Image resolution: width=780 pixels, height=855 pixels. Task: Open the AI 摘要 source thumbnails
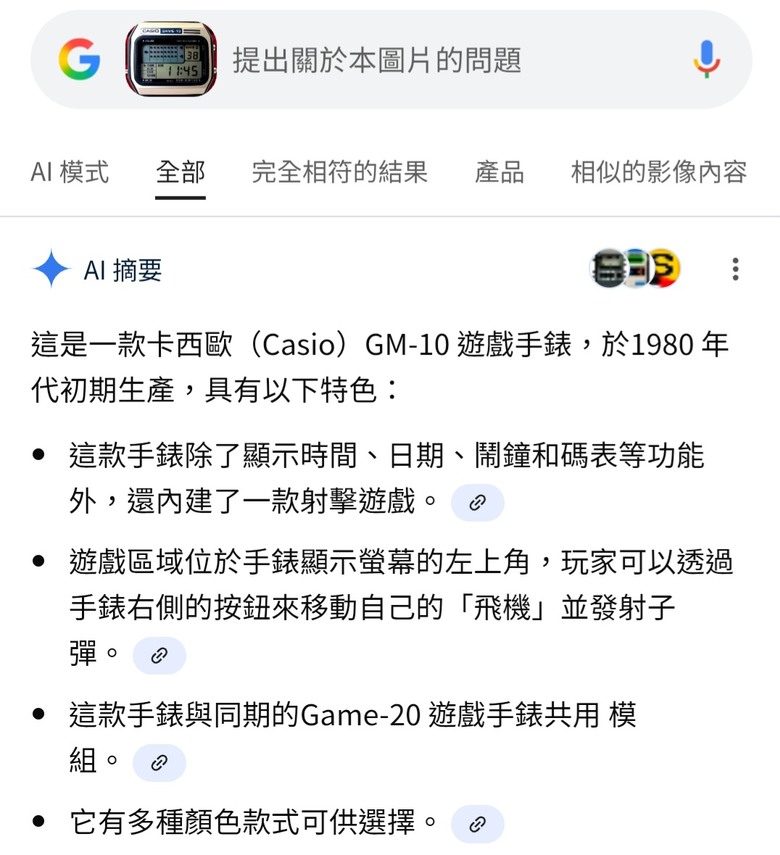coord(636,268)
